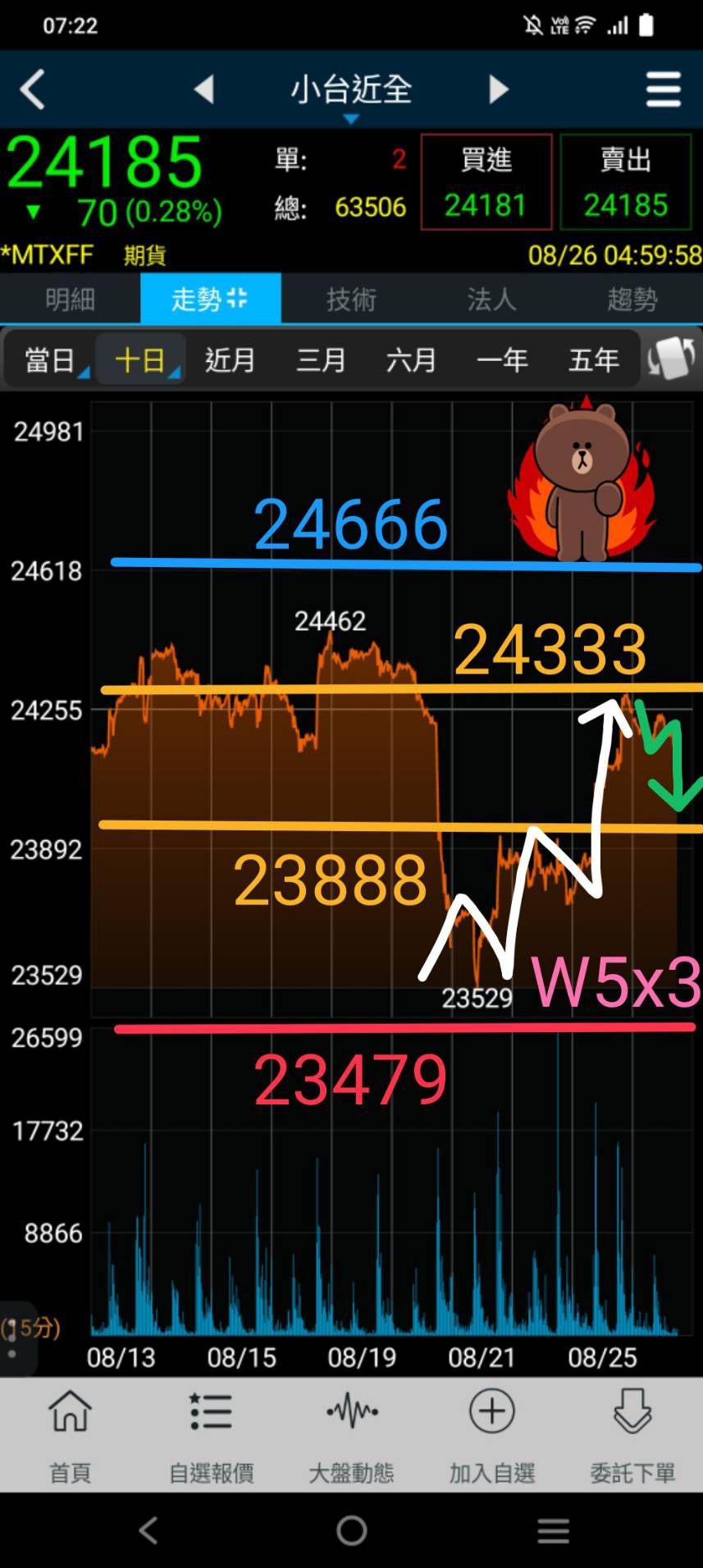703x1568 pixels.
Task: Select the 一年 time range
Action: [x=503, y=359]
